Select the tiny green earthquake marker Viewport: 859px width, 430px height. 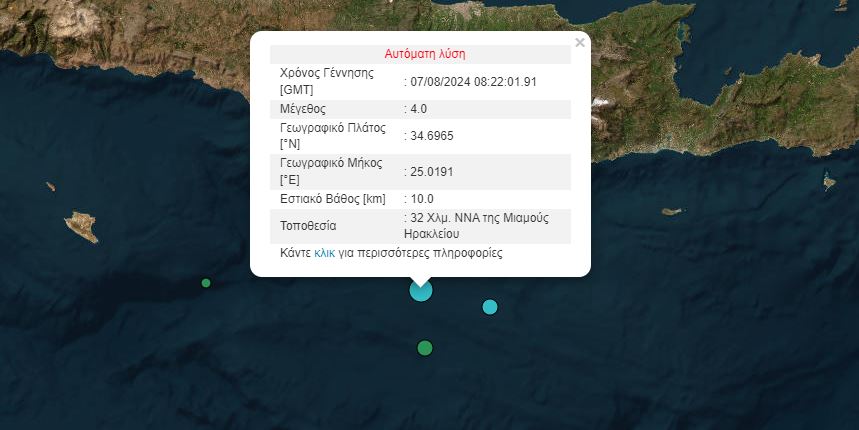click(x=206, y=283)
